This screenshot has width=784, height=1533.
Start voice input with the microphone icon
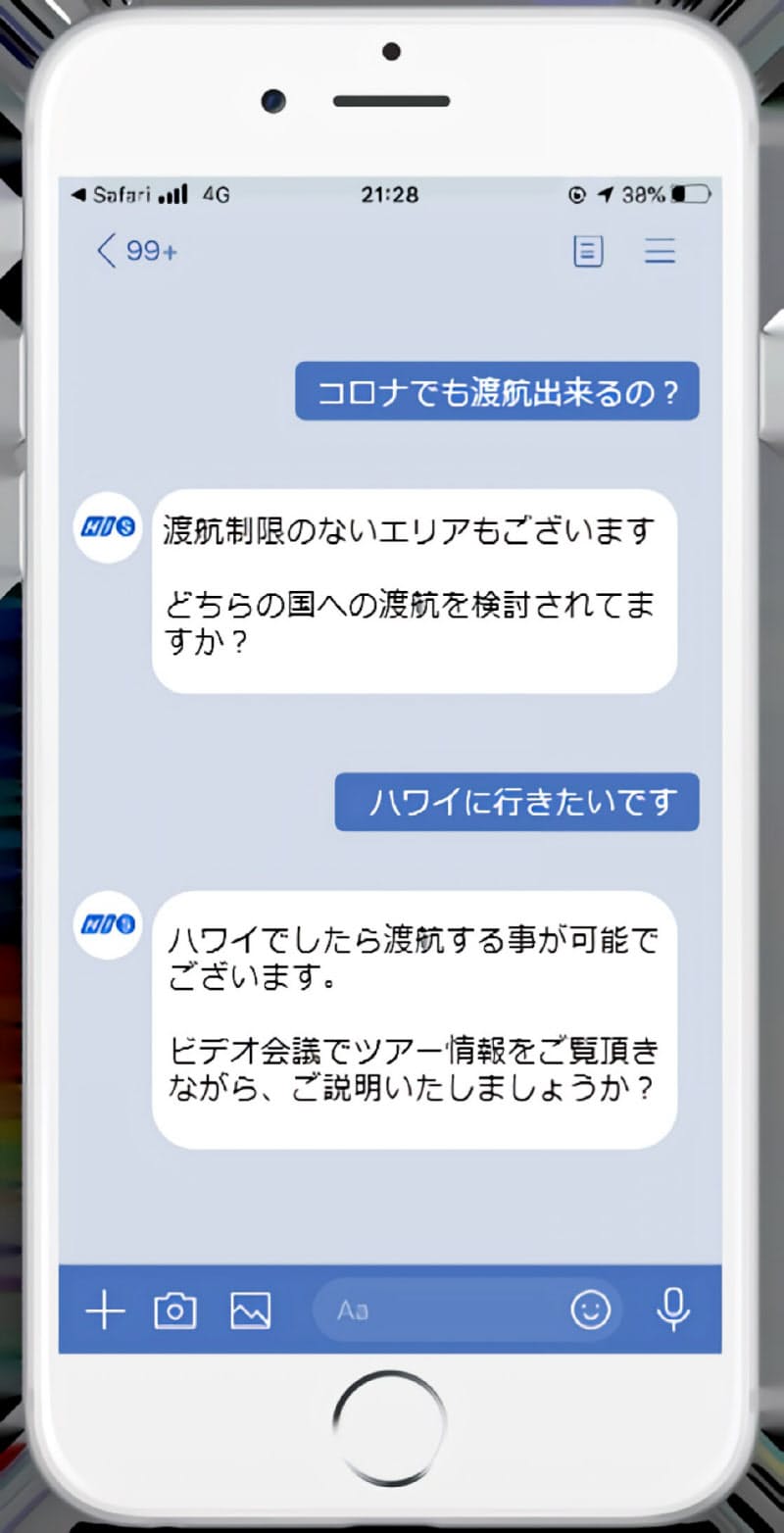point(673,1310)
